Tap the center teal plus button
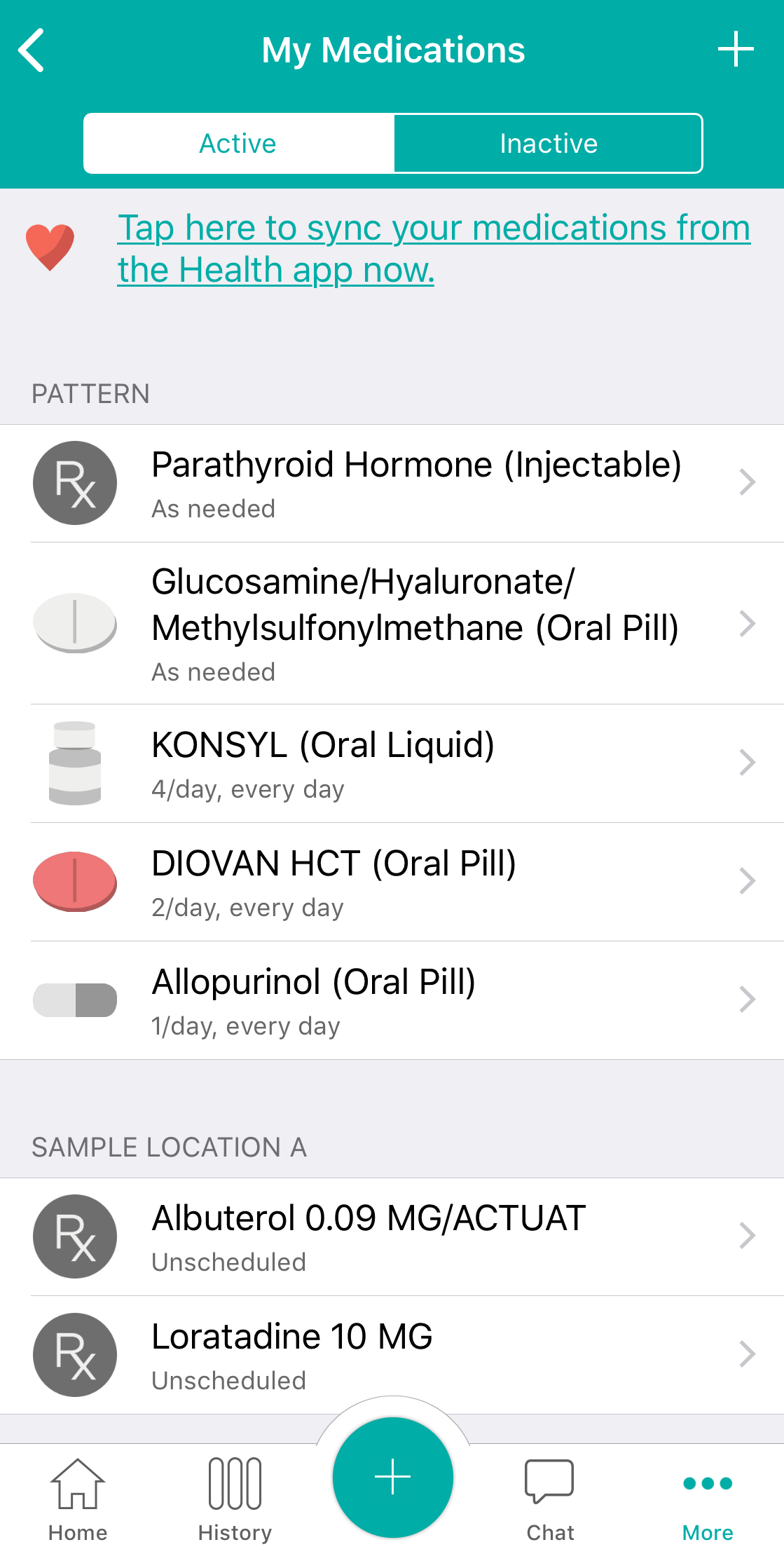The width and height of the screenshot is (784, 1561). pyautogui.click(x=392, y=1477)
